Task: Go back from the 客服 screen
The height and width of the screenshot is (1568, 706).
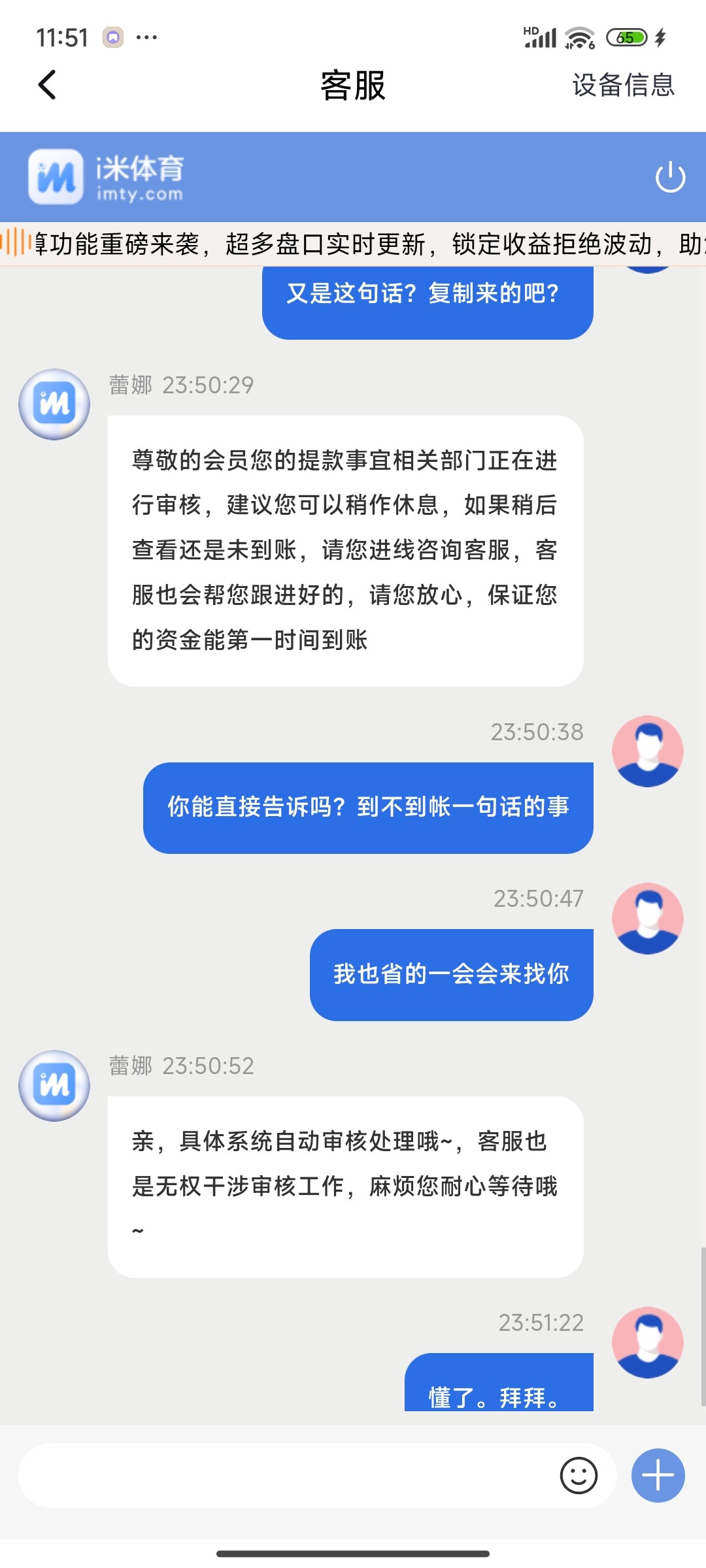Action: pos(47,85)
